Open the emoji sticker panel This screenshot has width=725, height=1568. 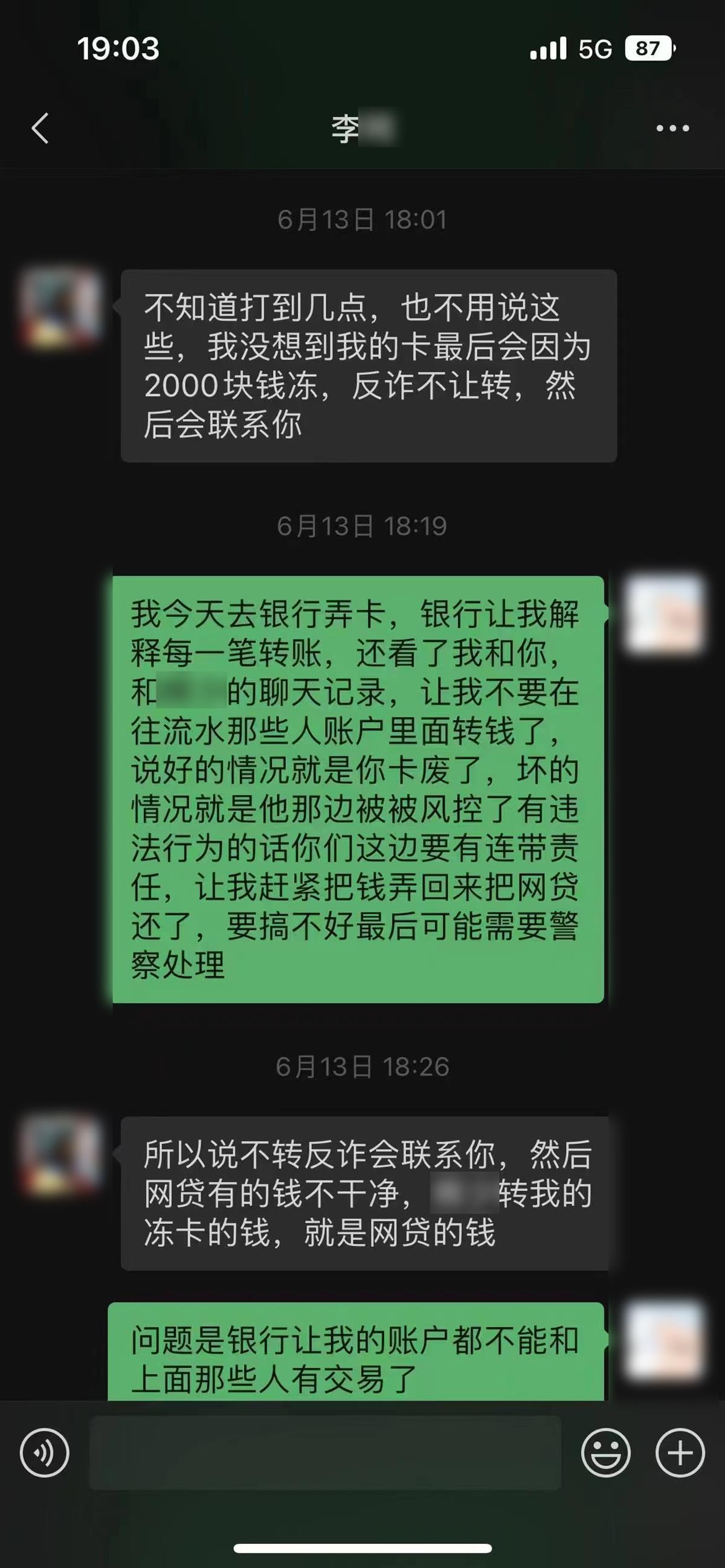coord(605,1453)
